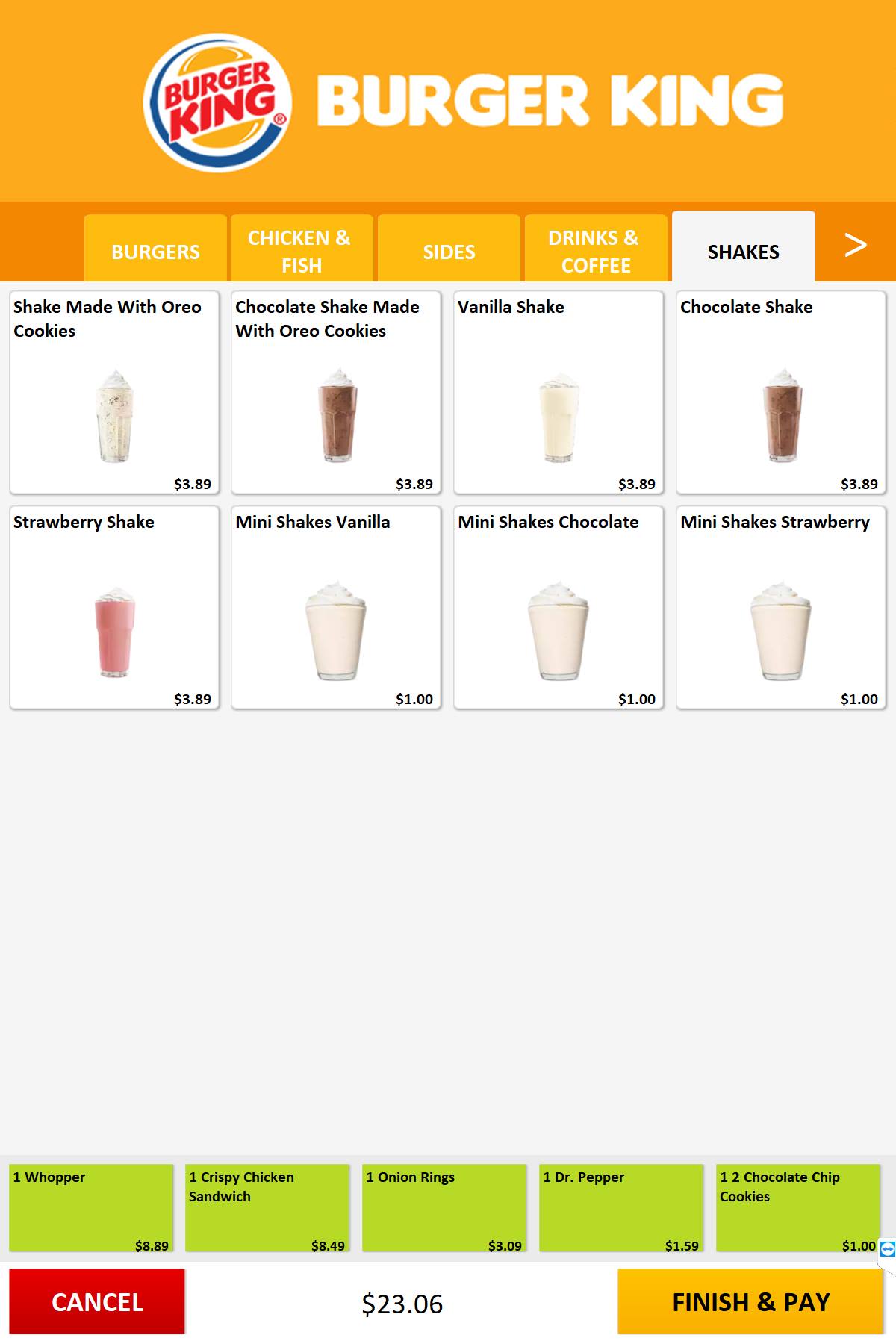Show more categories with the right arrow

[855, 245]
